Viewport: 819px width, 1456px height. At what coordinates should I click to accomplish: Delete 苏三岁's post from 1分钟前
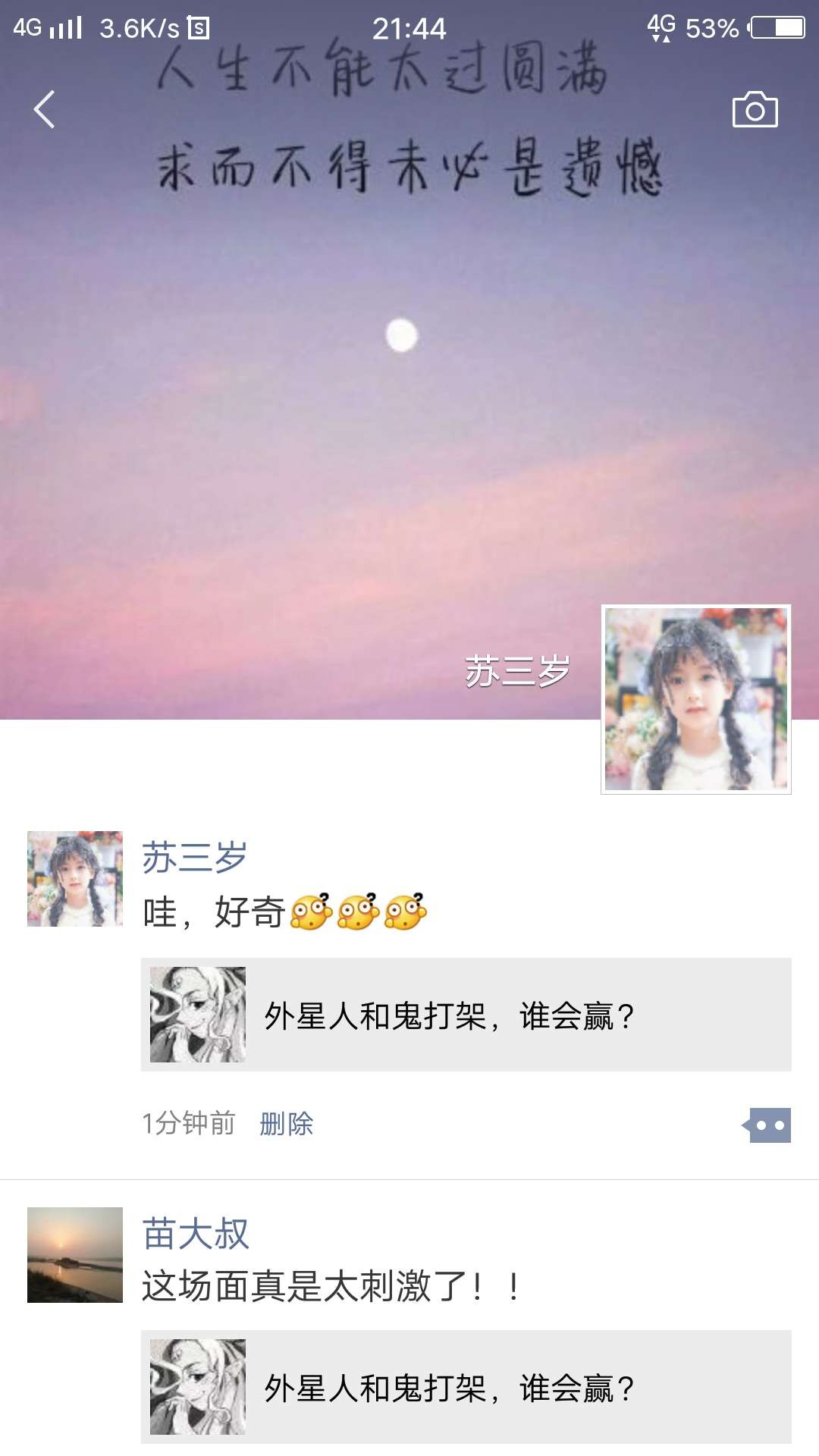pos(286,1123)
